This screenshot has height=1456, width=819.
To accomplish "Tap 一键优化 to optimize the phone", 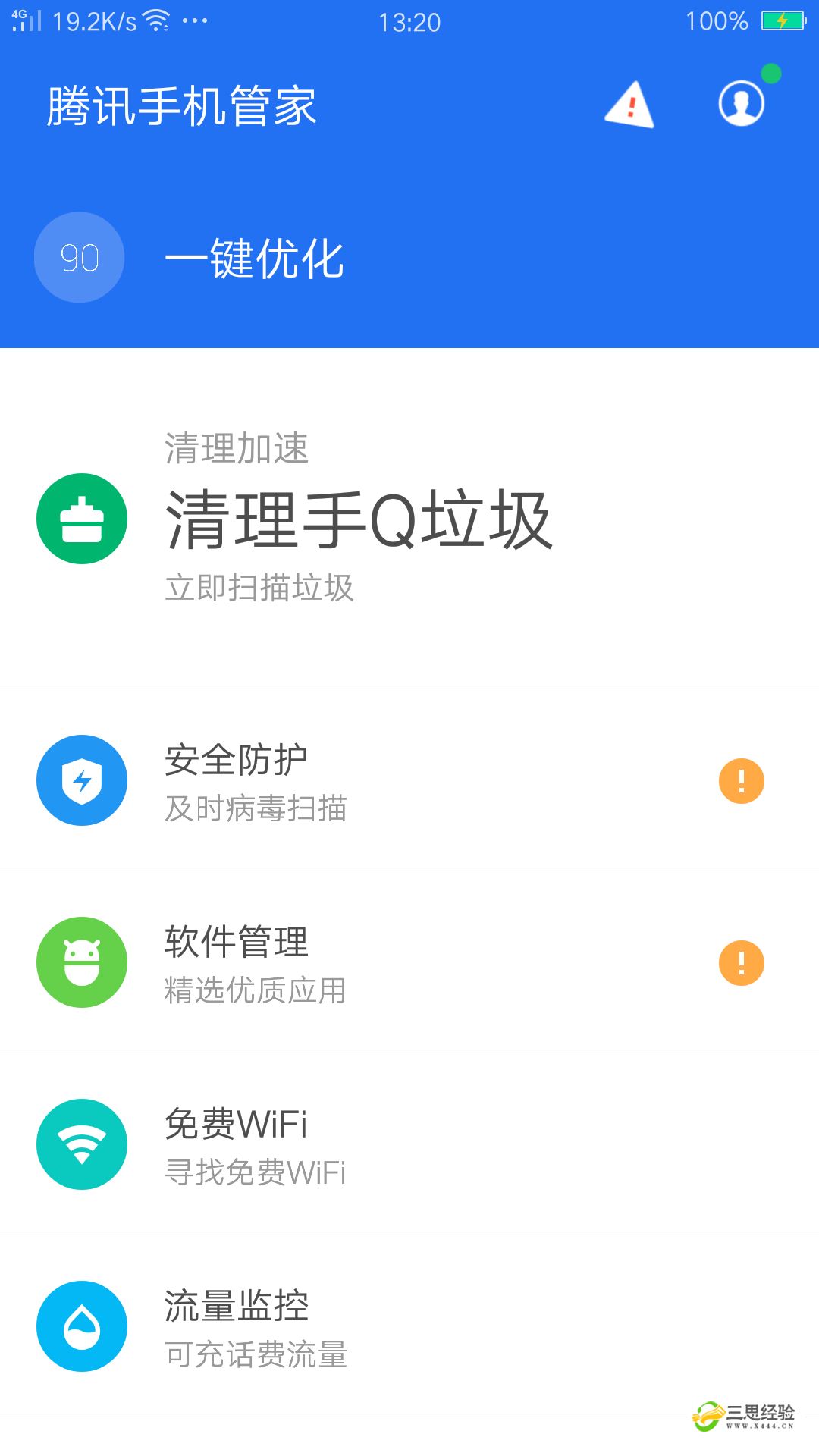I will [254, 259].
